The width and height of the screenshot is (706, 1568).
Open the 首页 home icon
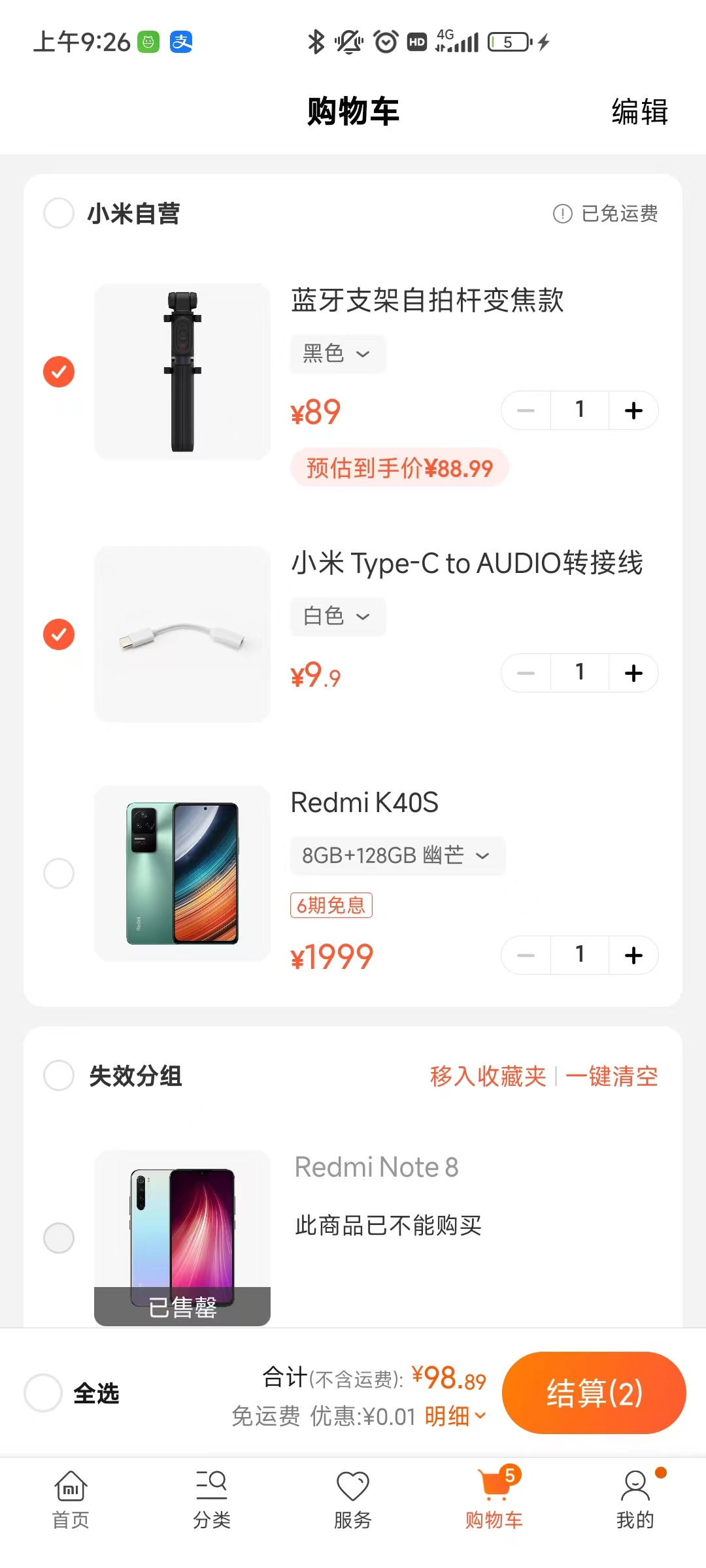click(x=70, y=1496)
